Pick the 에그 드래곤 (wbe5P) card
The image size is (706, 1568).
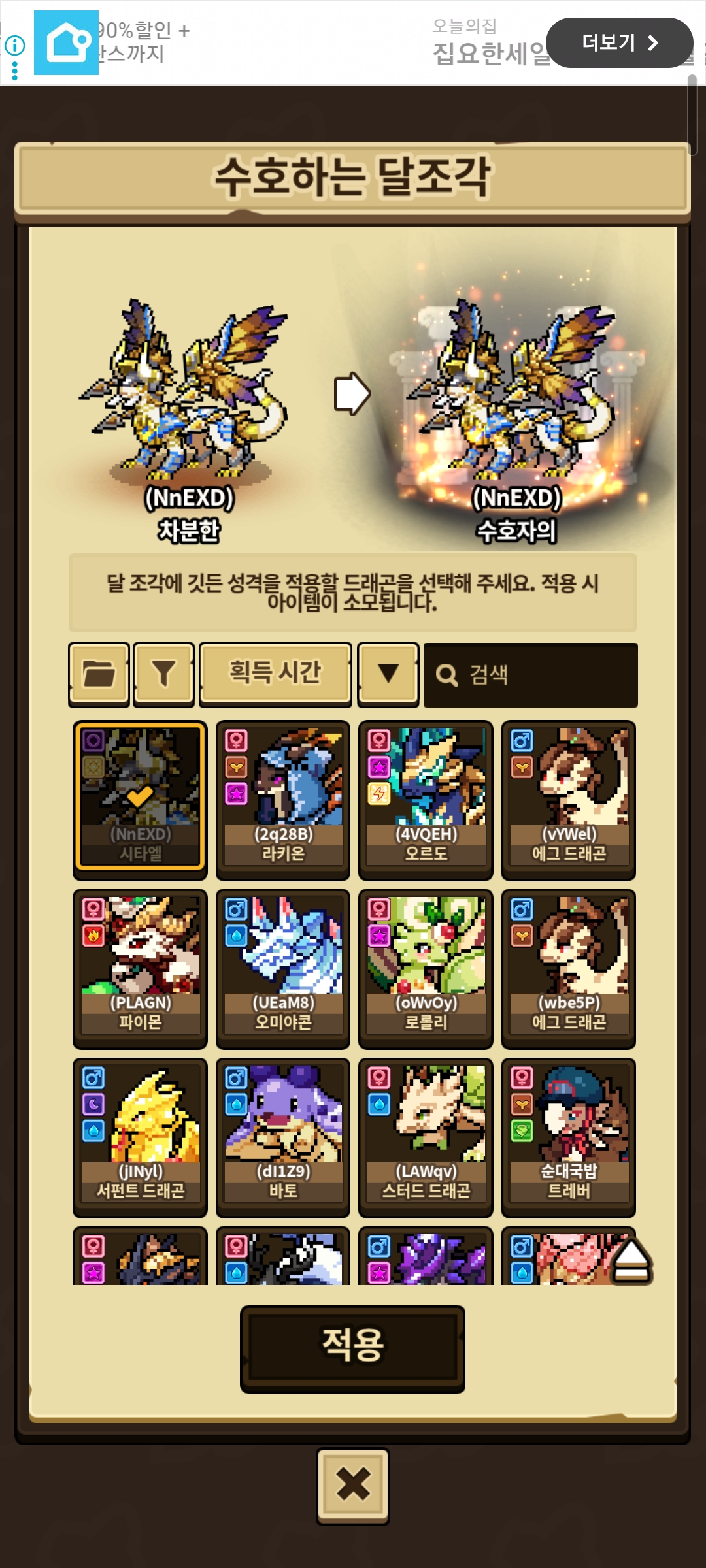569,968
